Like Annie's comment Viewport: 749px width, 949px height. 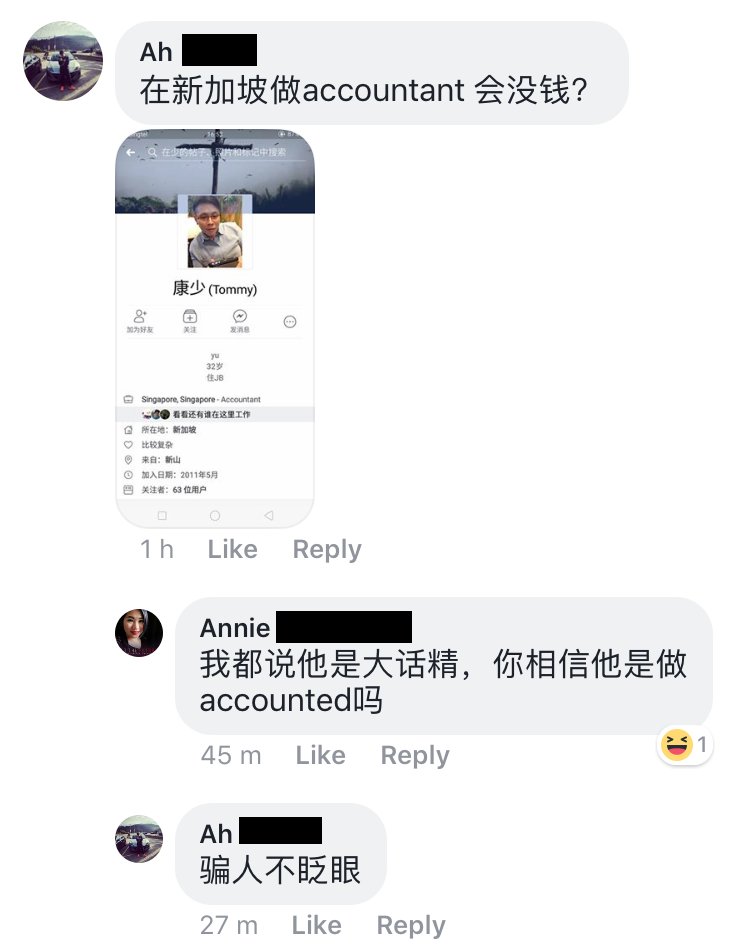pyautogui.click(x=320, y=755)
